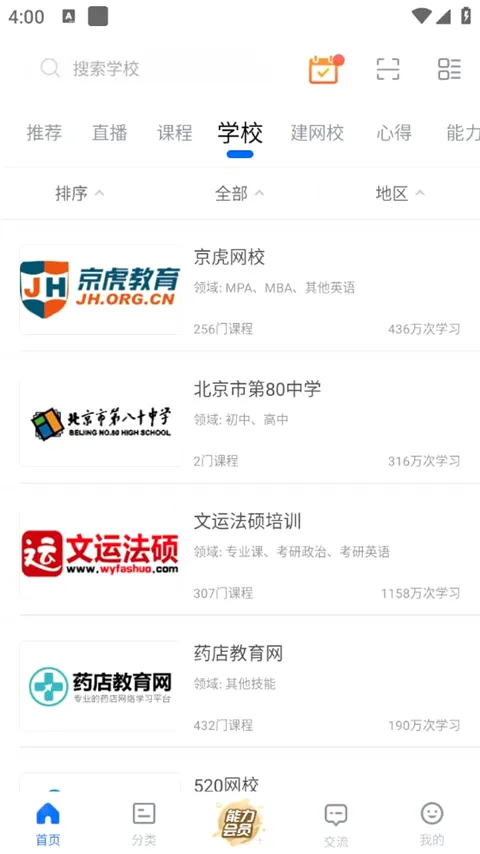This screenshot has height=854, width=480.
Task: Switch to the 心得 tab
Action: point(394,133)
